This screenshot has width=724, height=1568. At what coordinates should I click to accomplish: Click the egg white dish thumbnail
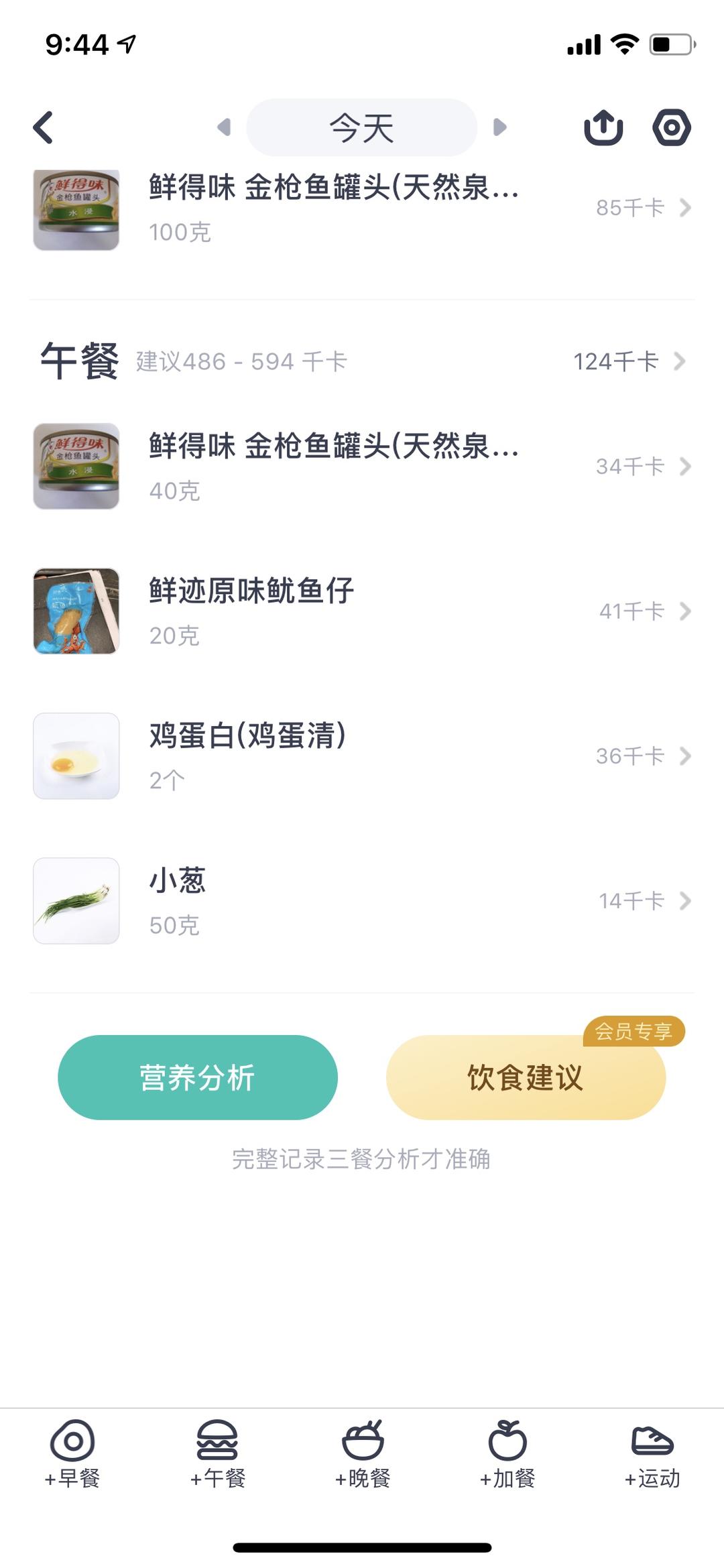click(75, 756)
